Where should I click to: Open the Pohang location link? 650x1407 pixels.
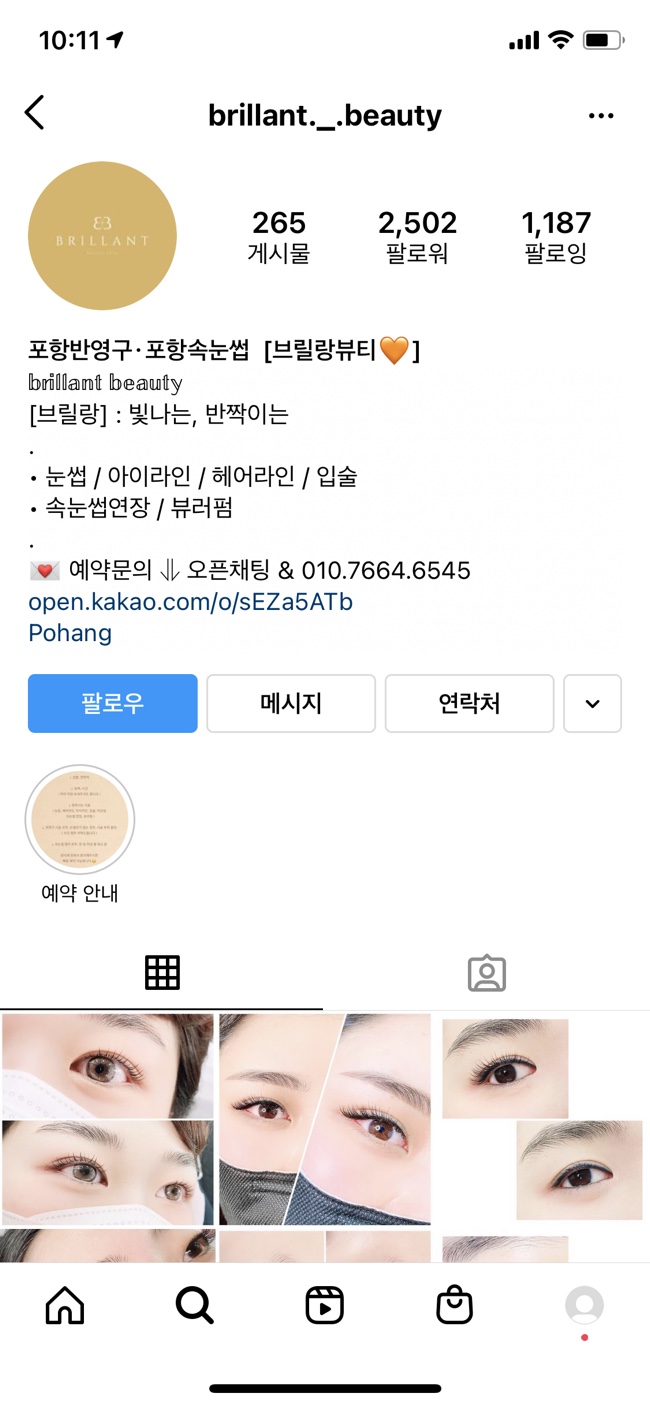coord(70,633)
